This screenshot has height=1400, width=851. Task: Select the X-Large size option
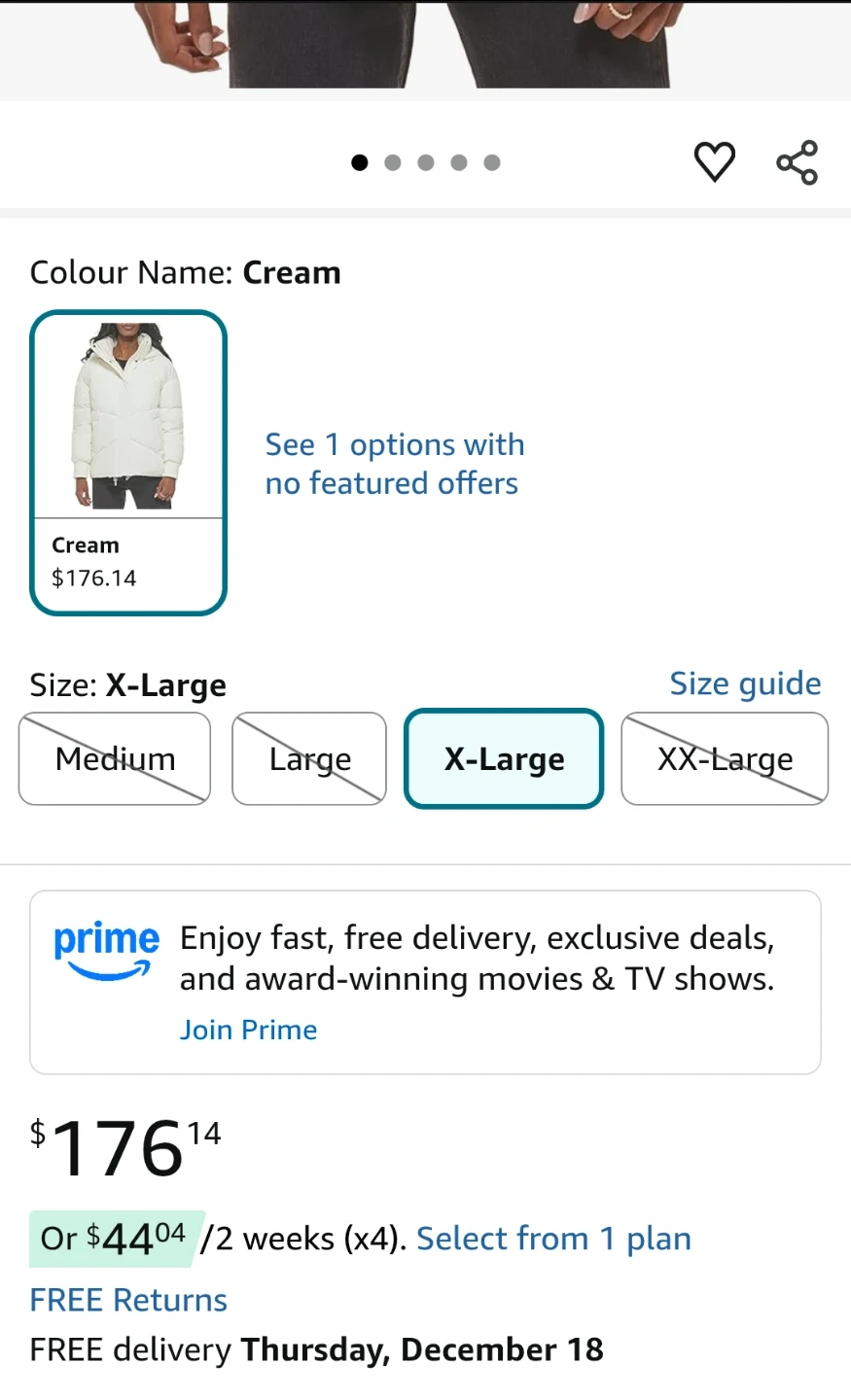point(504,758)
